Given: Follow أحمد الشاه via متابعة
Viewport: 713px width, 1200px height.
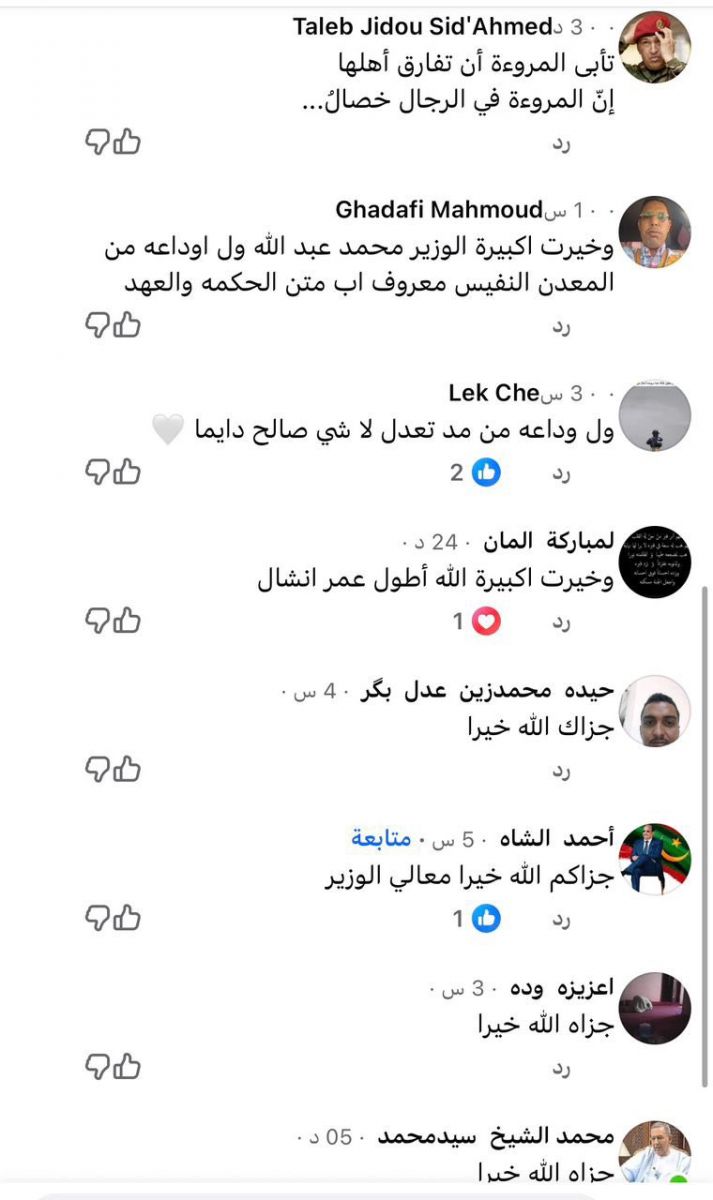Looking at the screenshot, I should click(378, 837).
